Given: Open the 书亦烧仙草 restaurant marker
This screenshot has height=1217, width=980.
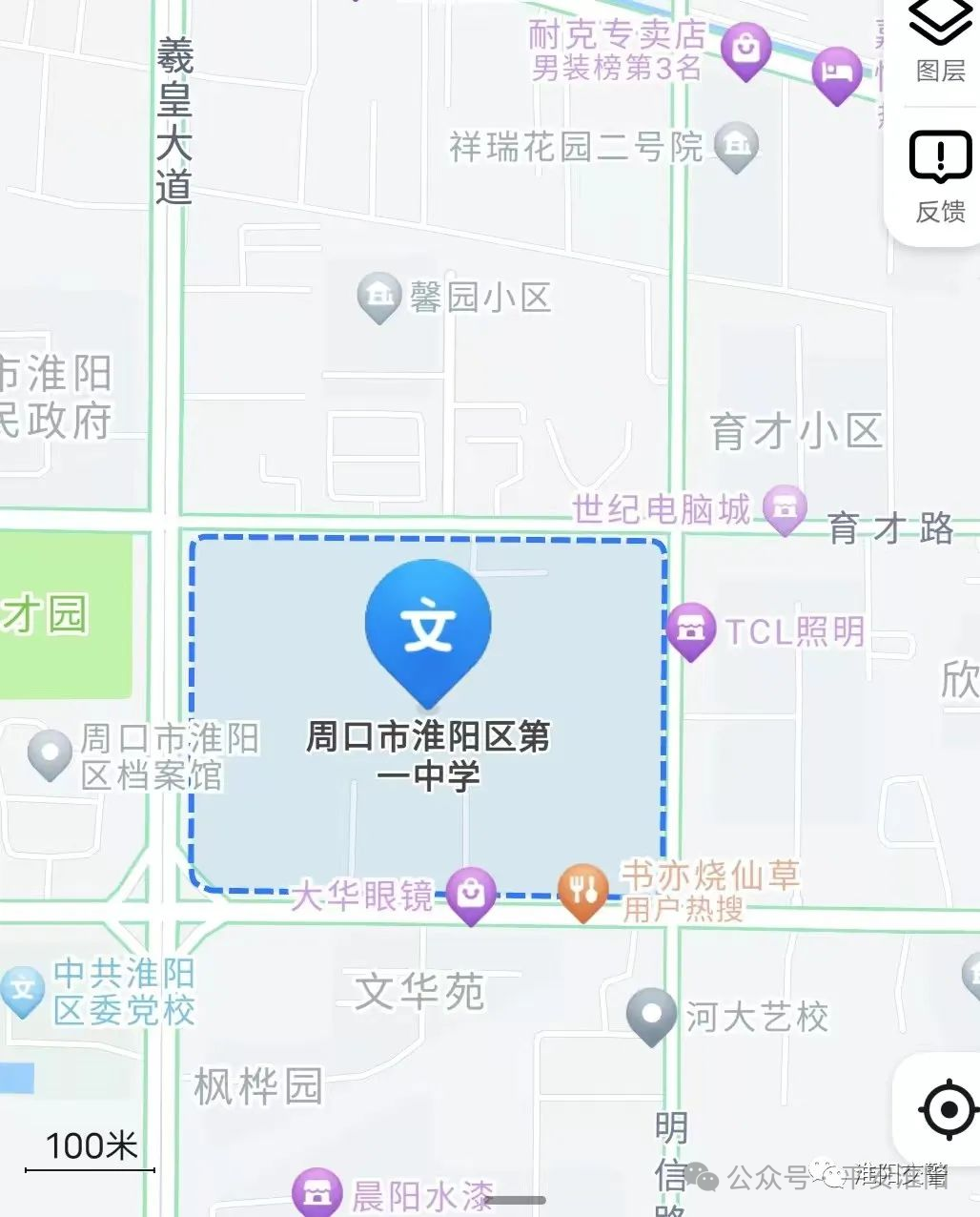Looking at the screenshot, I should 583,891.
